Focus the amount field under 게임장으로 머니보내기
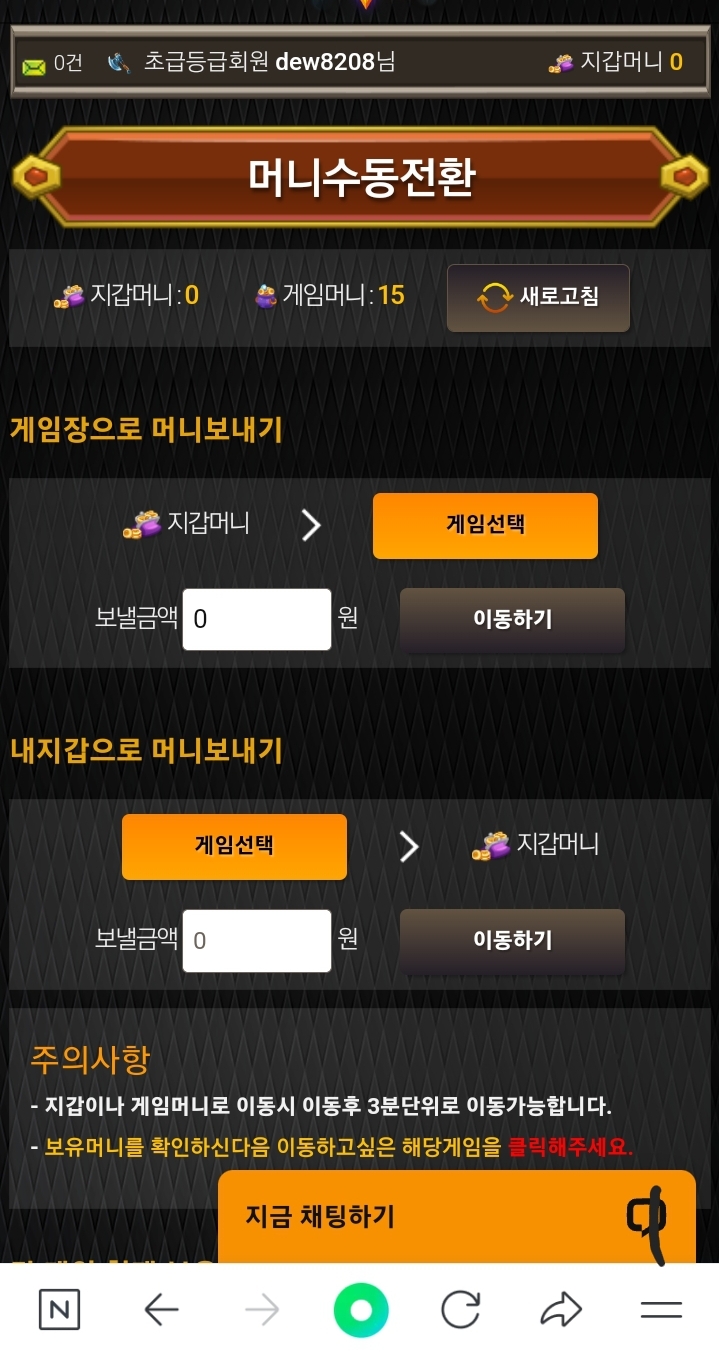 coord(257,619)
